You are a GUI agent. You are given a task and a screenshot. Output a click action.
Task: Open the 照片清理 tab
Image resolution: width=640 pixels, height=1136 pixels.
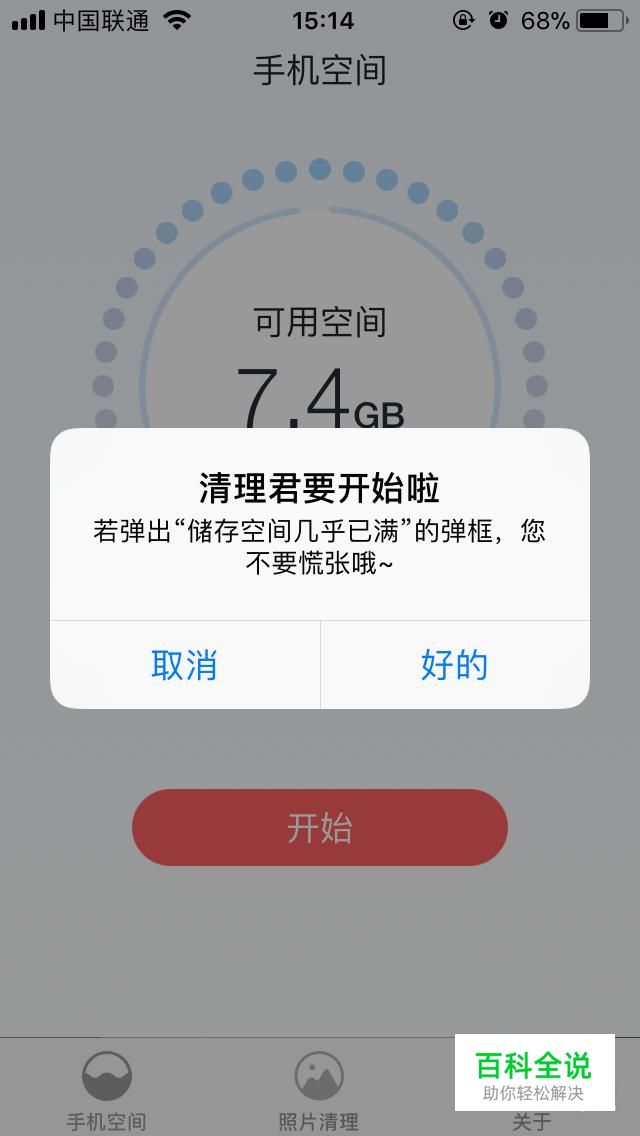pos(319,1090)
